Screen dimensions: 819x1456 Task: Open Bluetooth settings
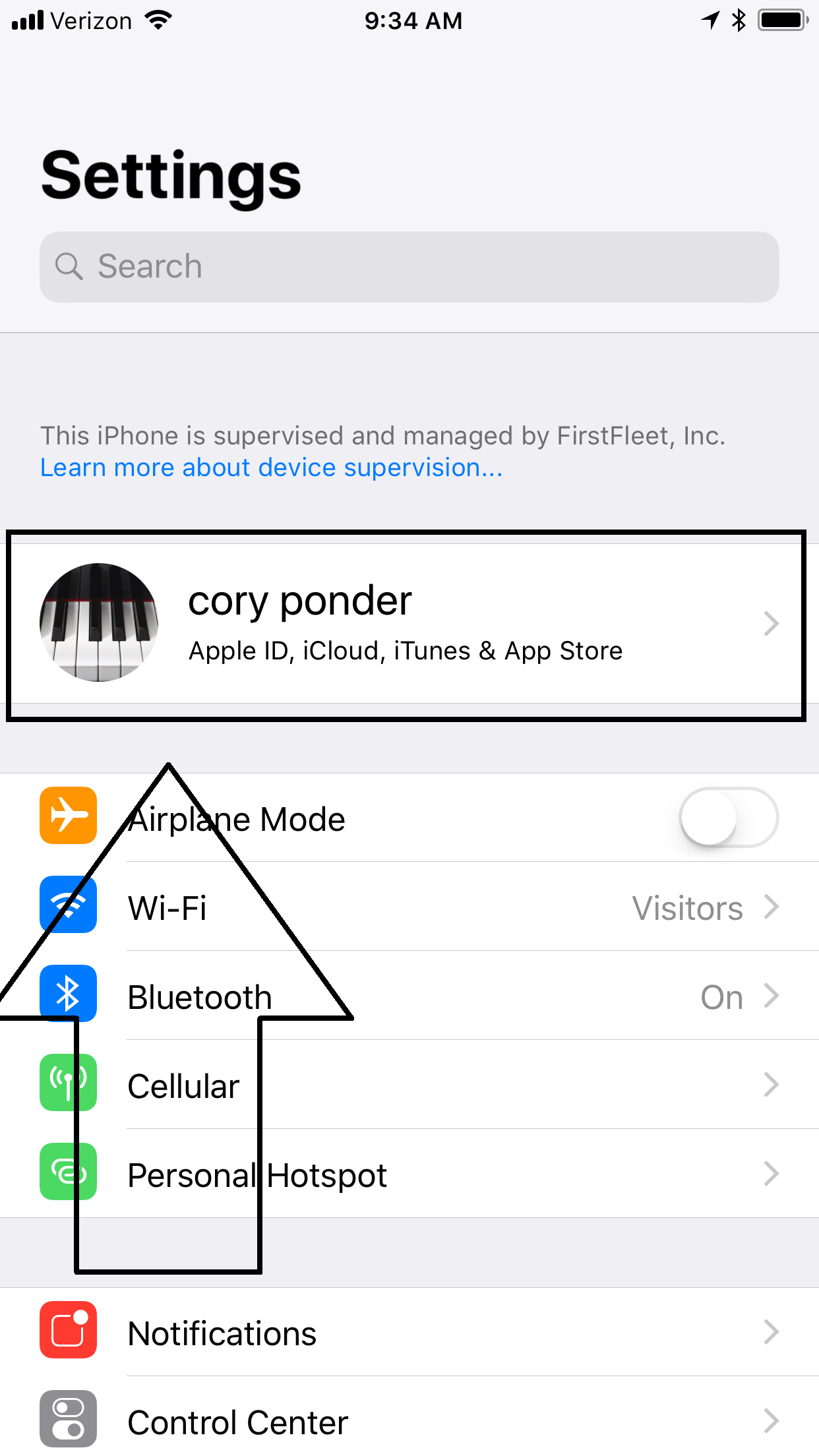click(x=409, y=996)
